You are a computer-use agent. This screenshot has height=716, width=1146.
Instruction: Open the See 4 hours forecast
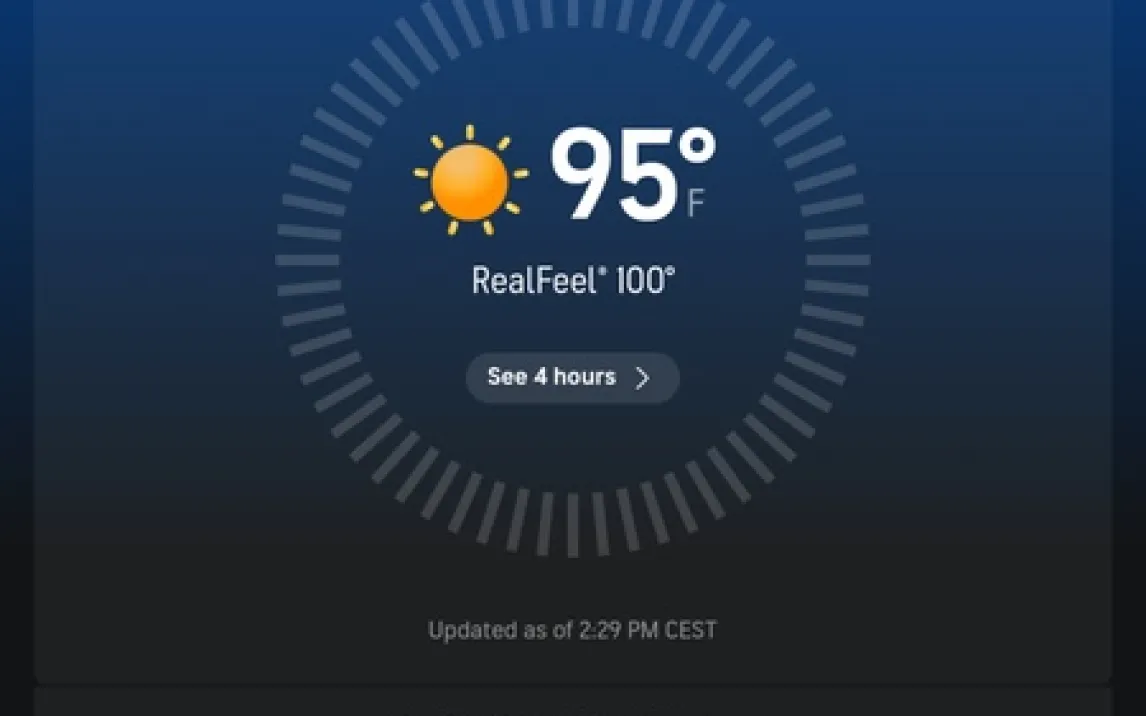coord(572,378)
